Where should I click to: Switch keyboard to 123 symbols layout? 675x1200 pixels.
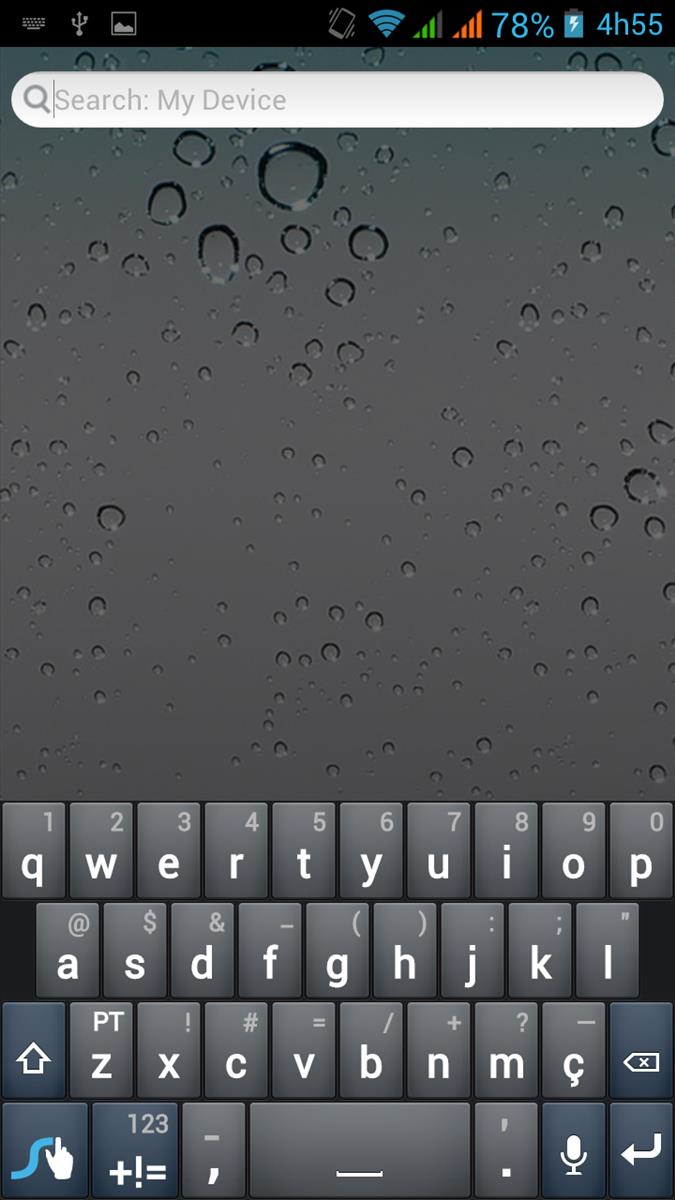click(x=135, y=1151)
